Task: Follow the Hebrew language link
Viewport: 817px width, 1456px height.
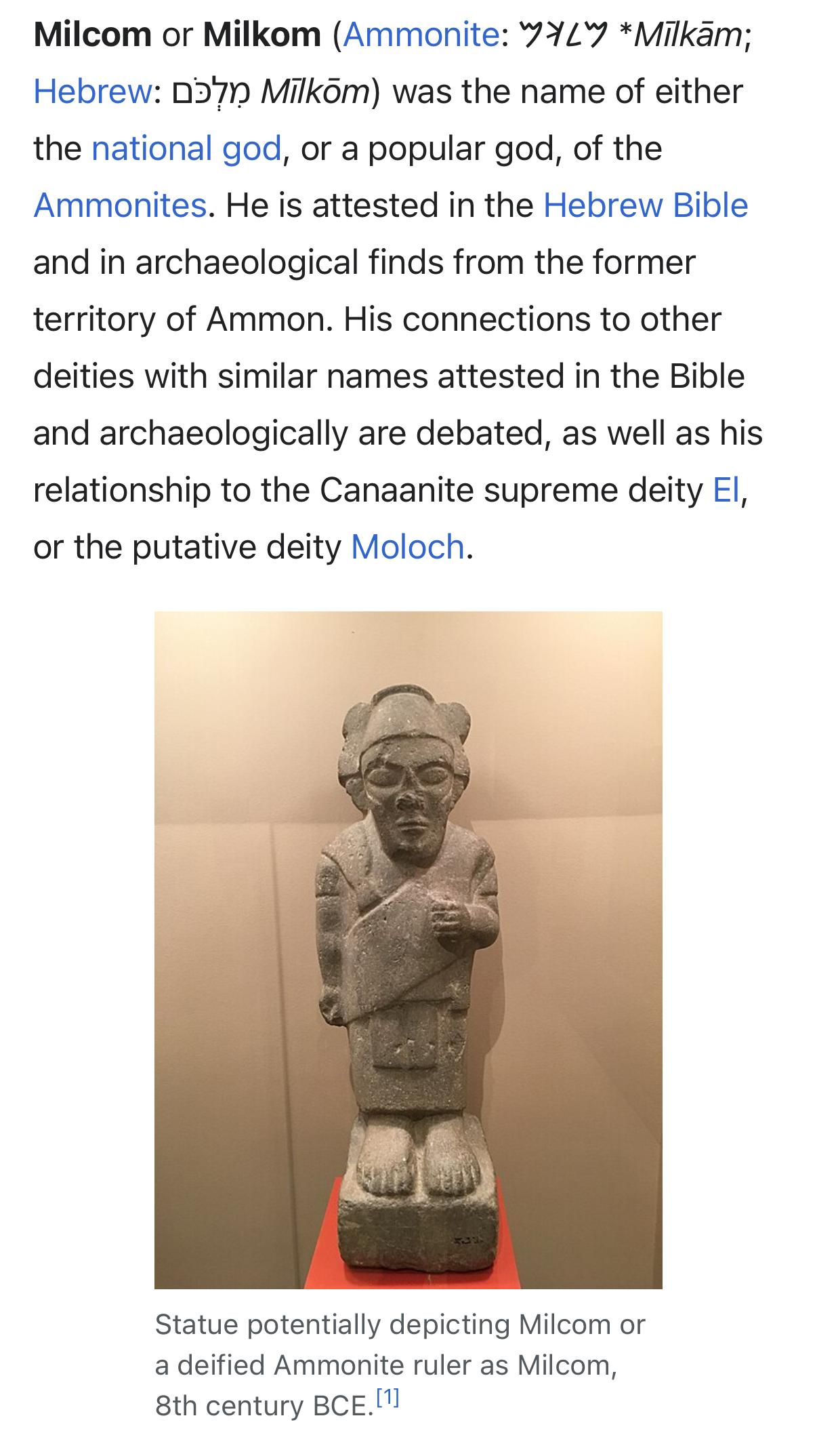Action: point(93,92)
